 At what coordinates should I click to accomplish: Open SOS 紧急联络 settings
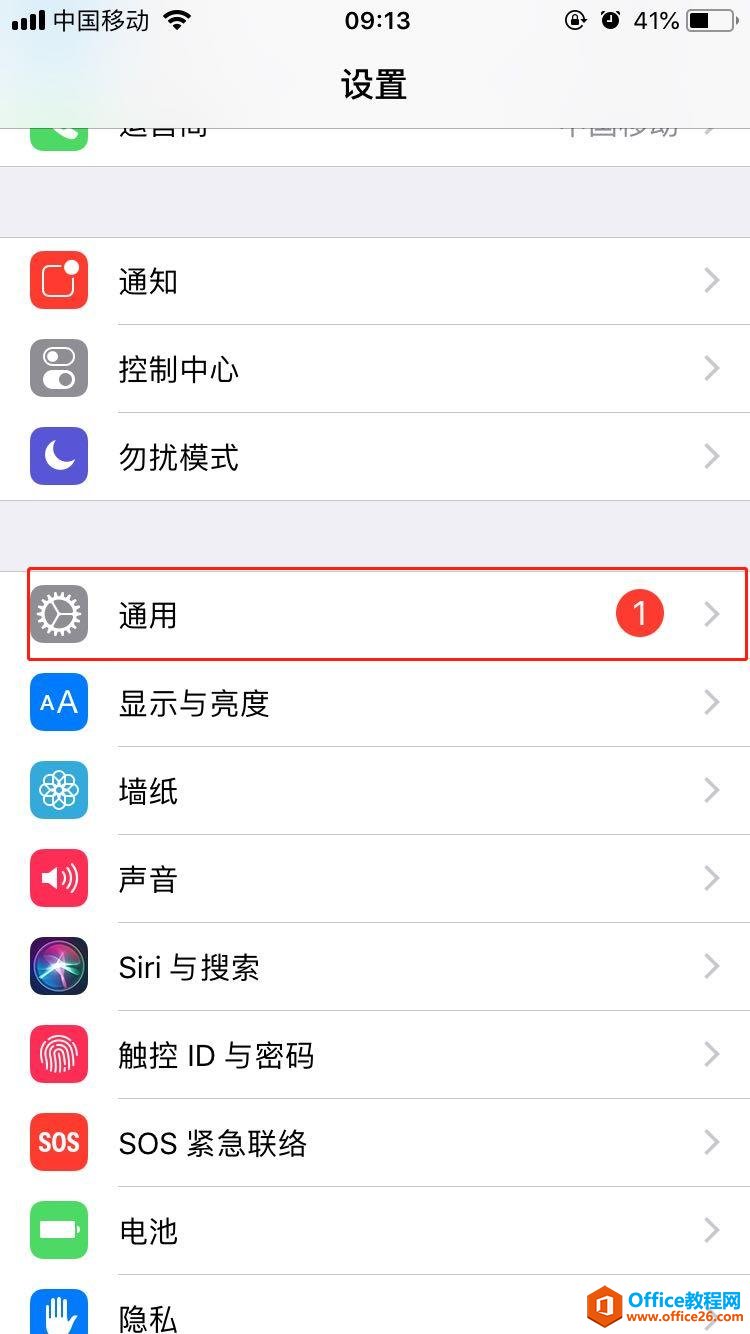pos(375,1143)
